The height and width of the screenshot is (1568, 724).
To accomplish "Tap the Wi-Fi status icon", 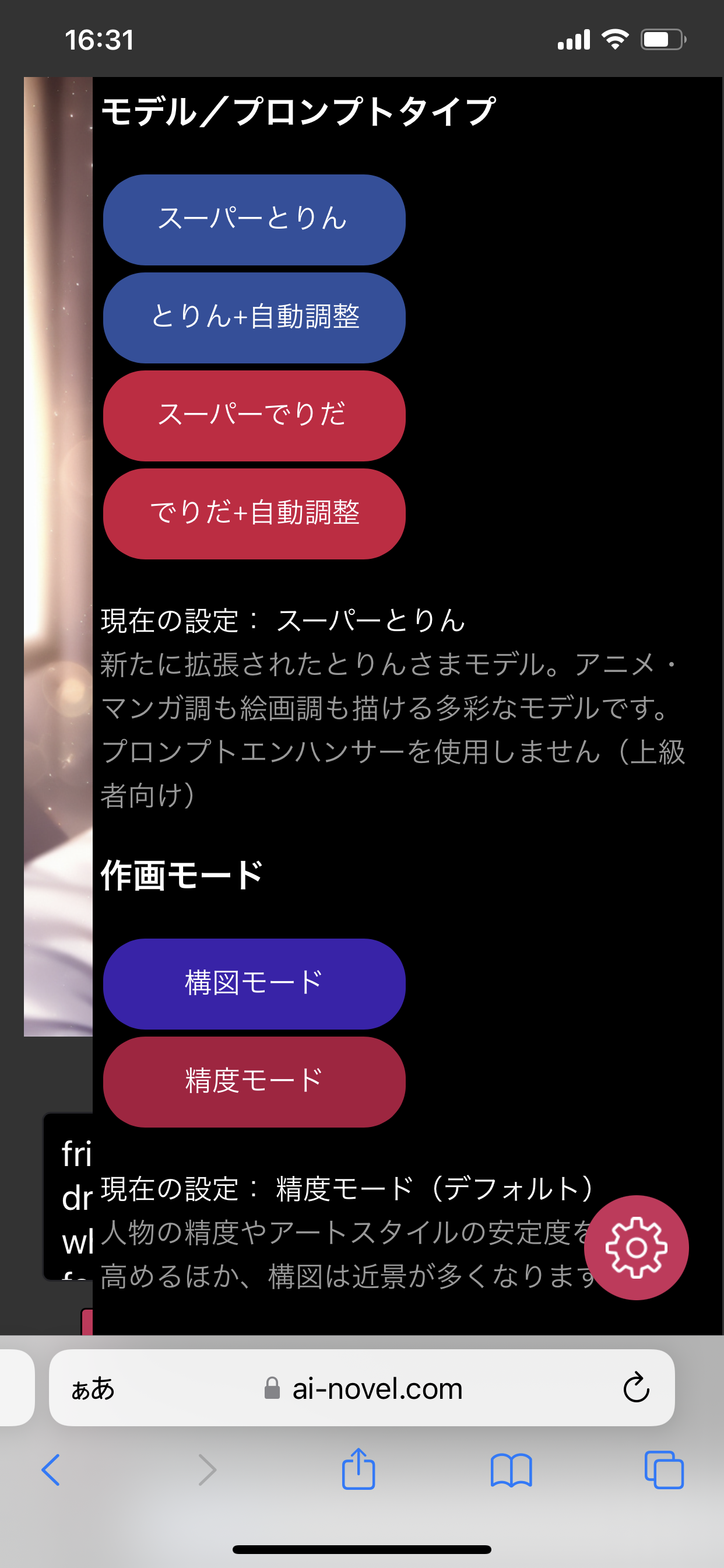I will 614,39.
